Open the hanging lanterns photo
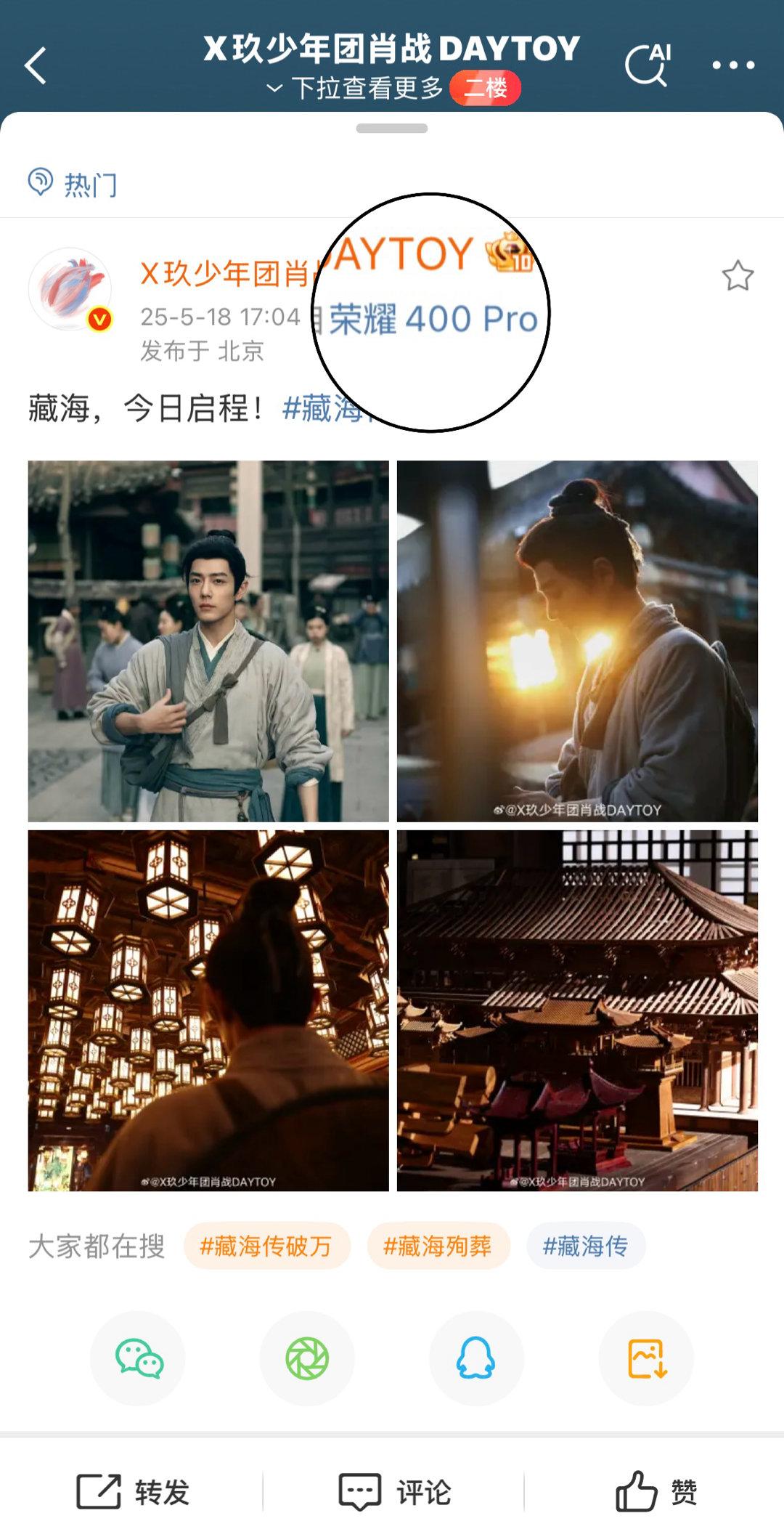Viewport: 784px width, 1529px height. point(208,1010)
